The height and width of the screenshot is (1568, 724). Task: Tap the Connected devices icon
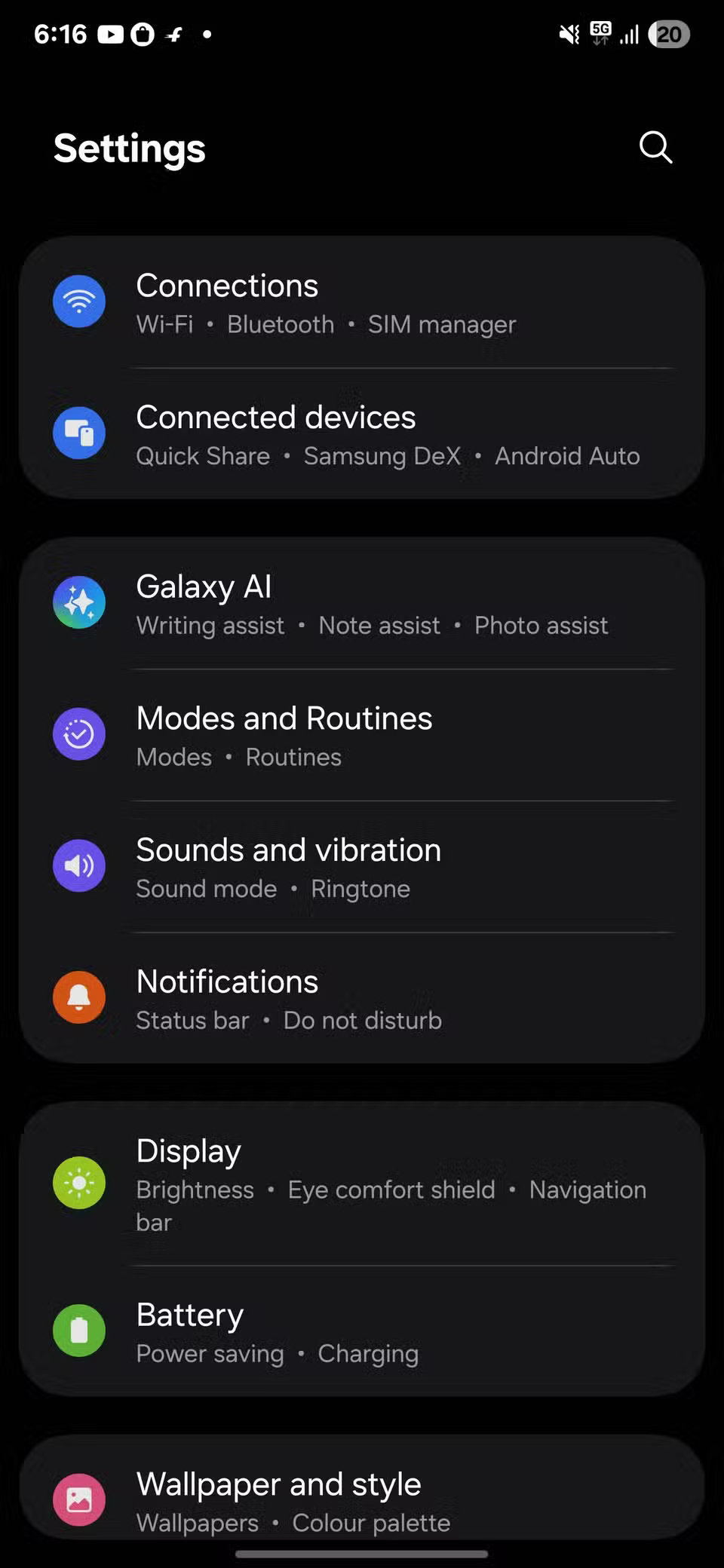78,433
